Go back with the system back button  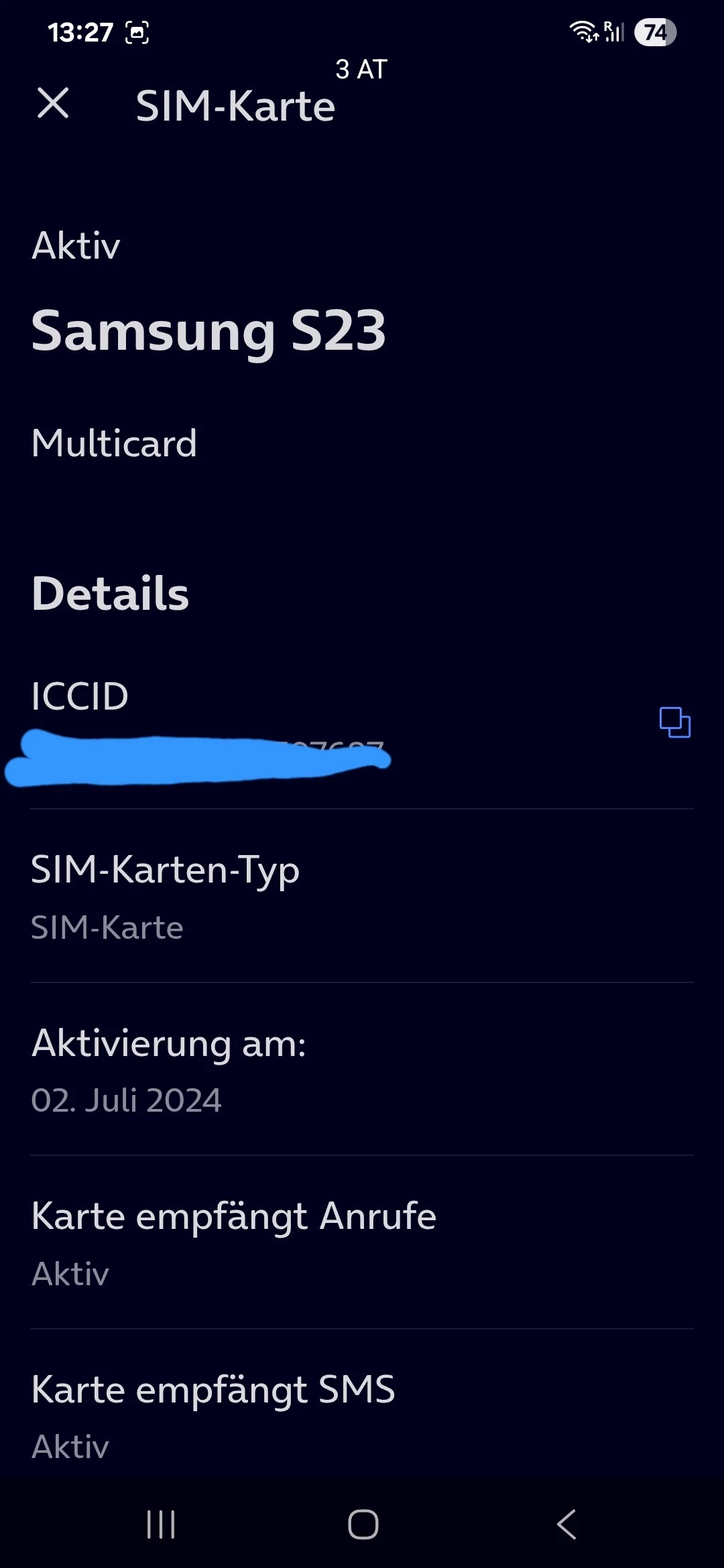[566, 1524]
